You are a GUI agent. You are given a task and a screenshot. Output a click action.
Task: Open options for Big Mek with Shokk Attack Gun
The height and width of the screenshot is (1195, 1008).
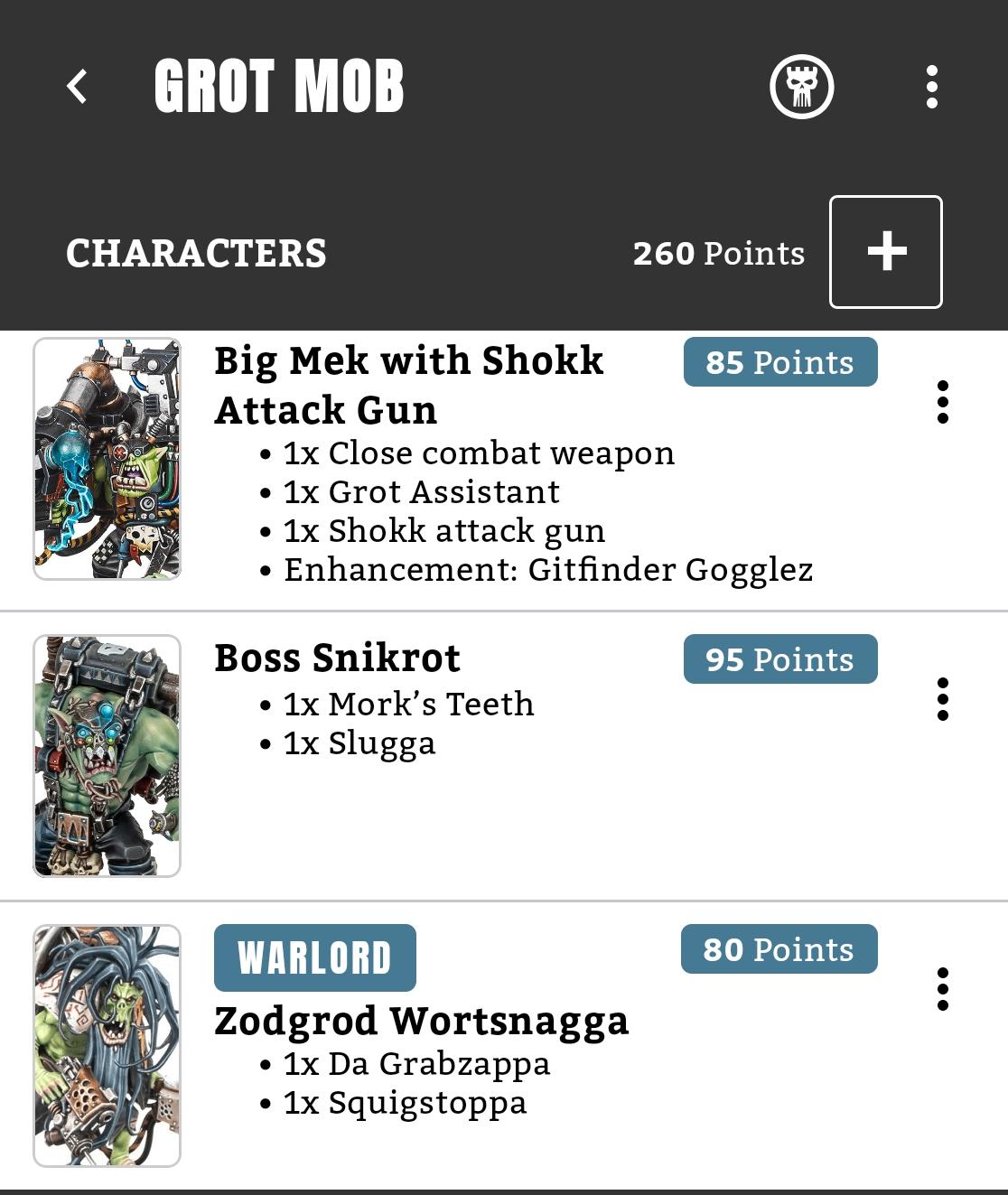pyautogui.click(x=943, y=402)
